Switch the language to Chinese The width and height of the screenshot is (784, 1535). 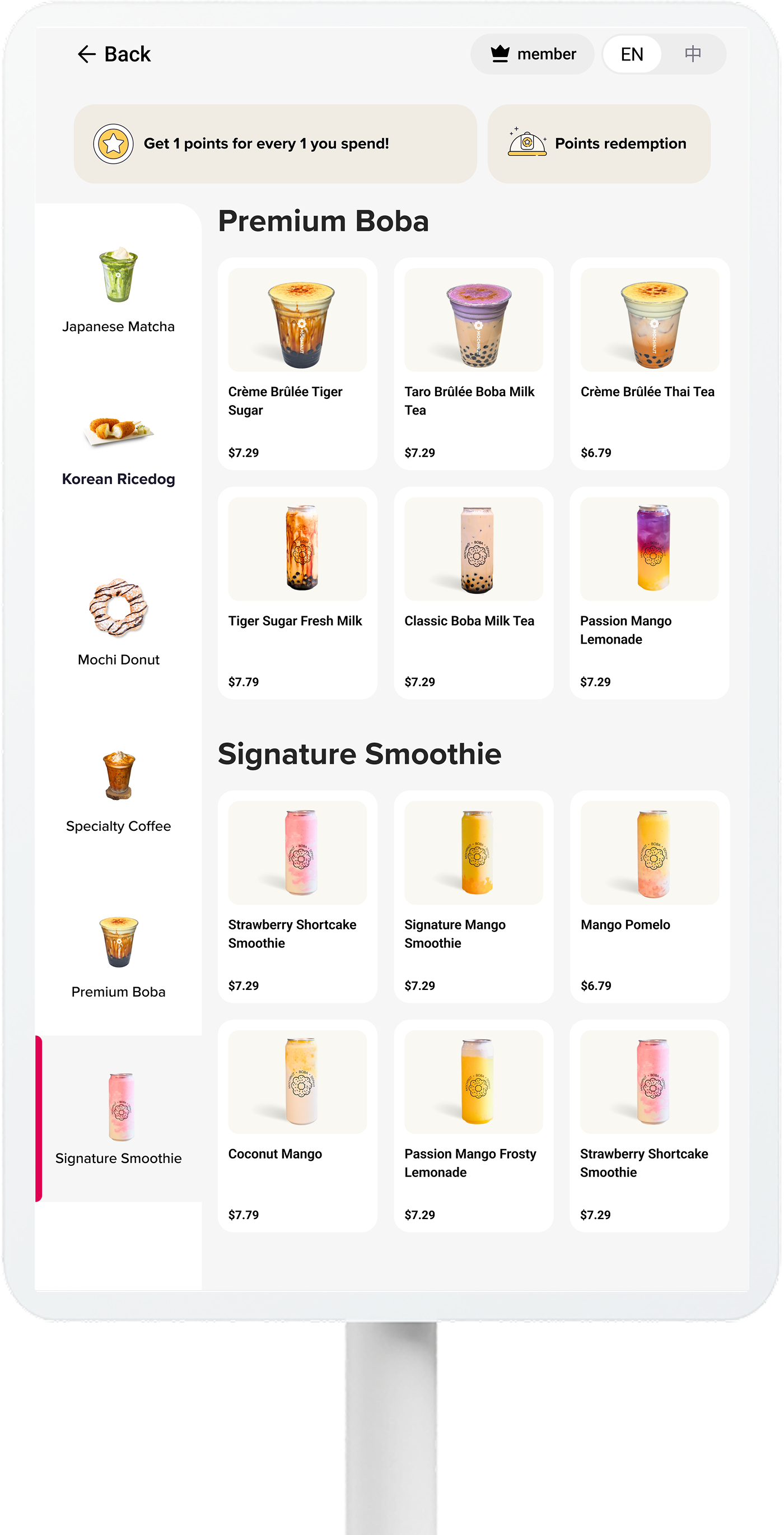(x=692, y=54)
